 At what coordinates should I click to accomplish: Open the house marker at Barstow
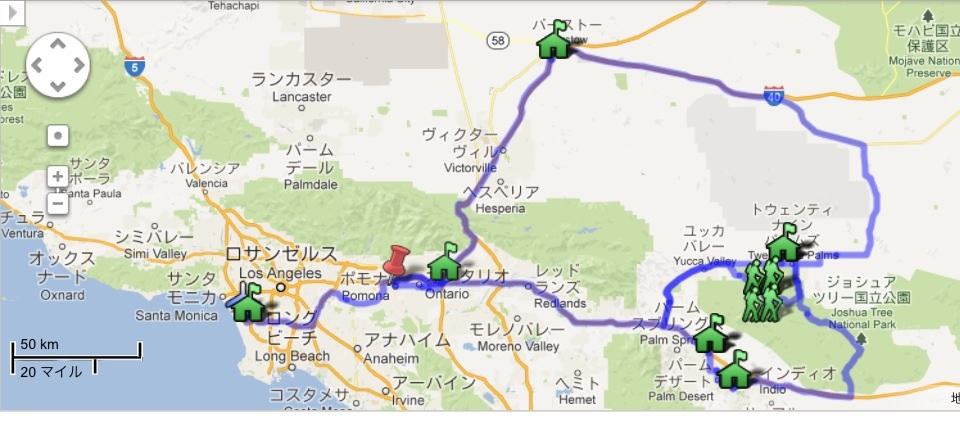(552, 42)
